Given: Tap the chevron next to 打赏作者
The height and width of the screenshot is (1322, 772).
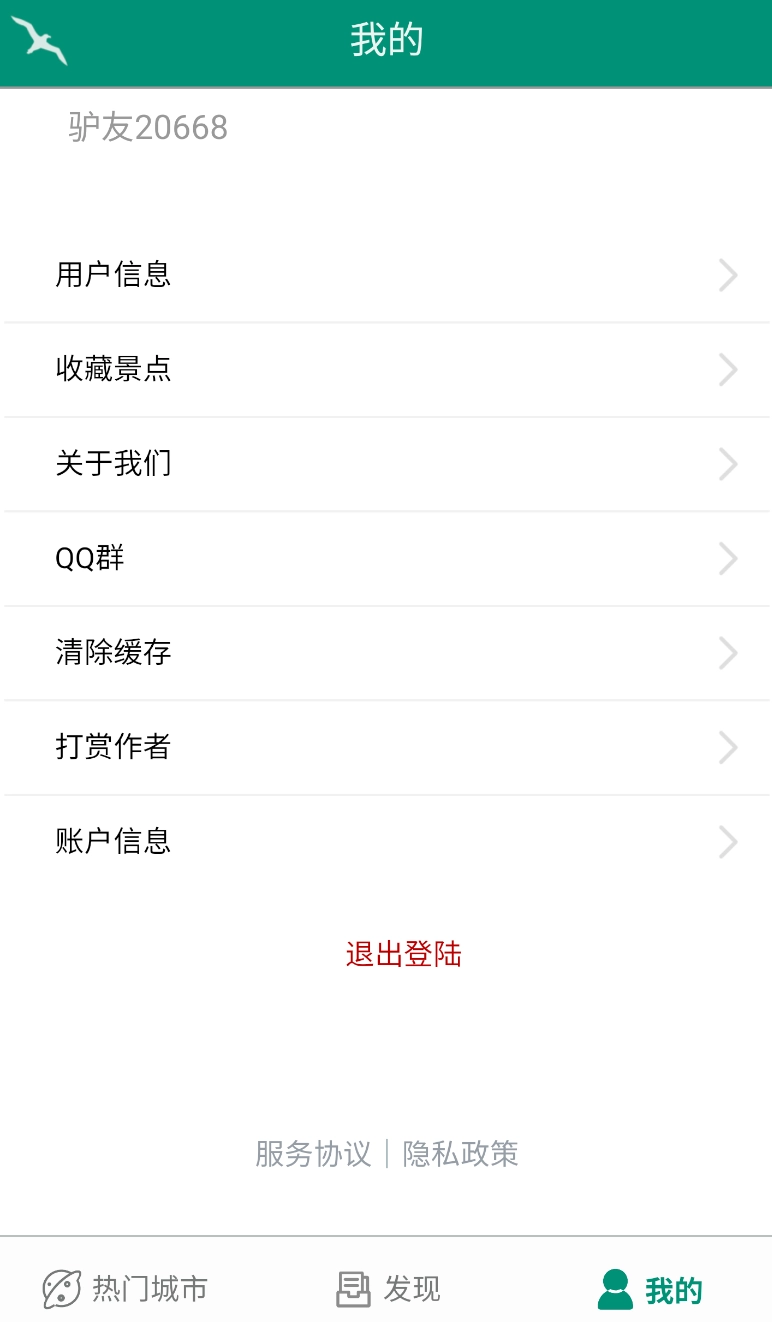Looking at the screenshot, I should click(x=728, y=747).
